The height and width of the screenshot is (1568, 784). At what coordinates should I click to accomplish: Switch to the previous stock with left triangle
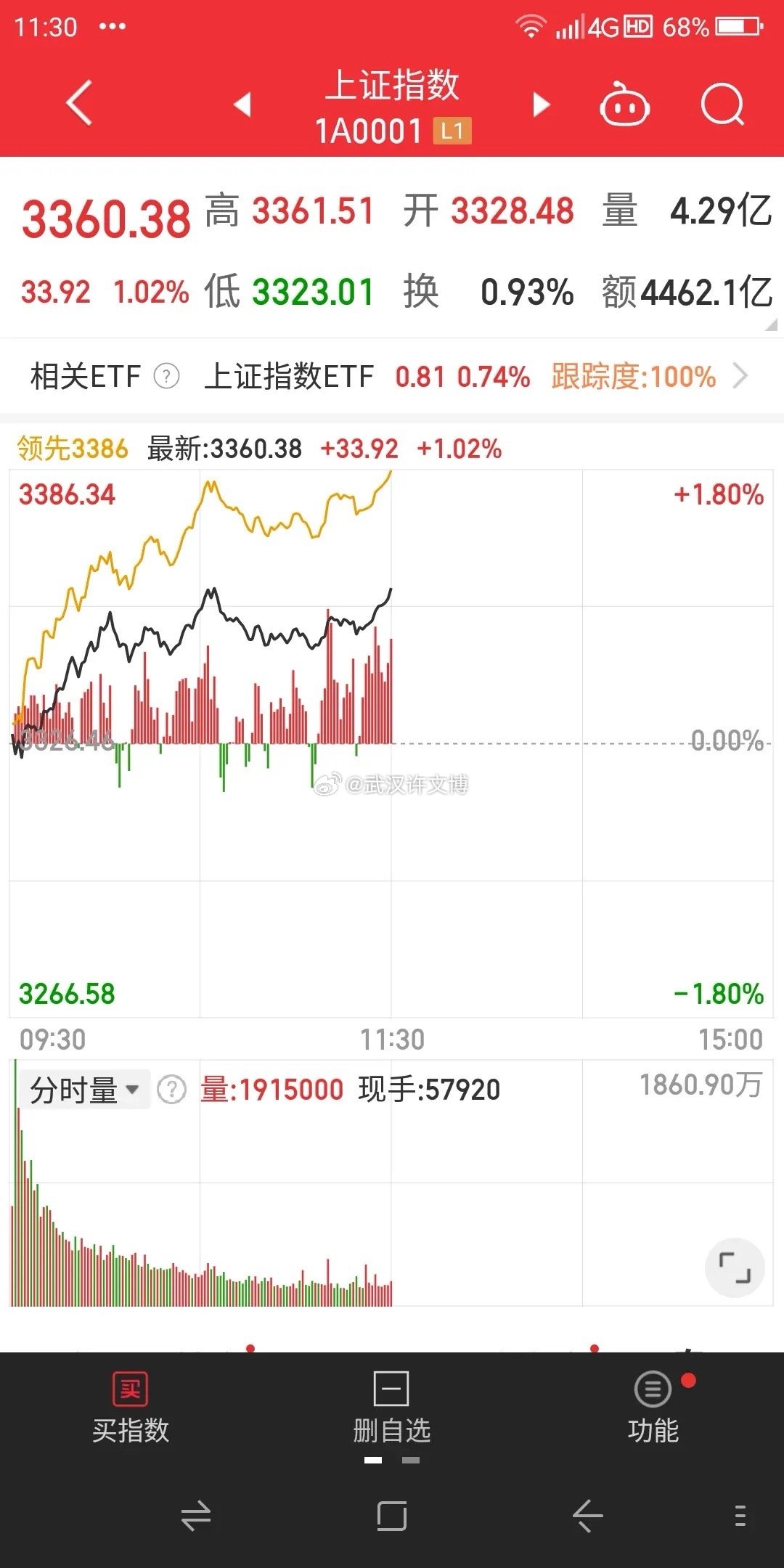[242, 105]
